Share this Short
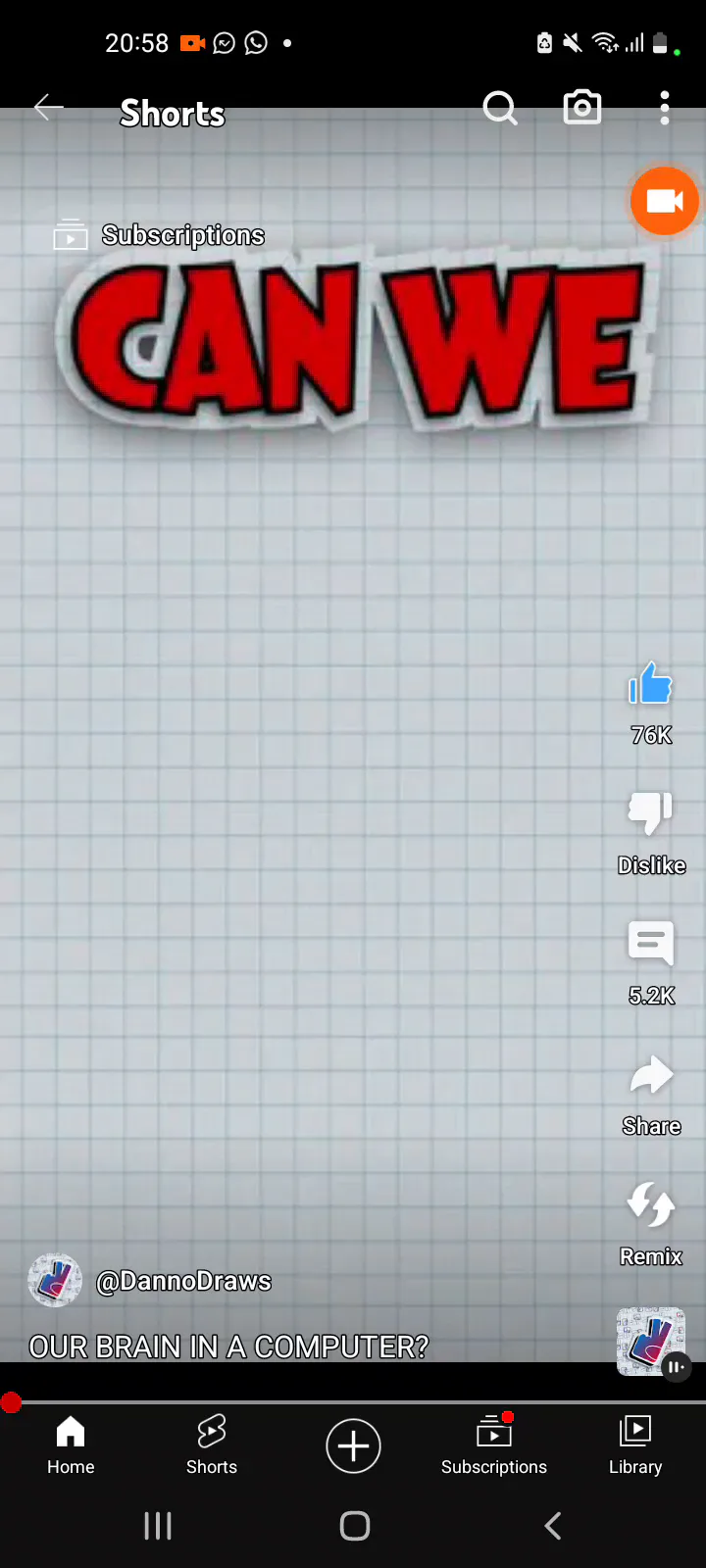 coord(651,1075)
